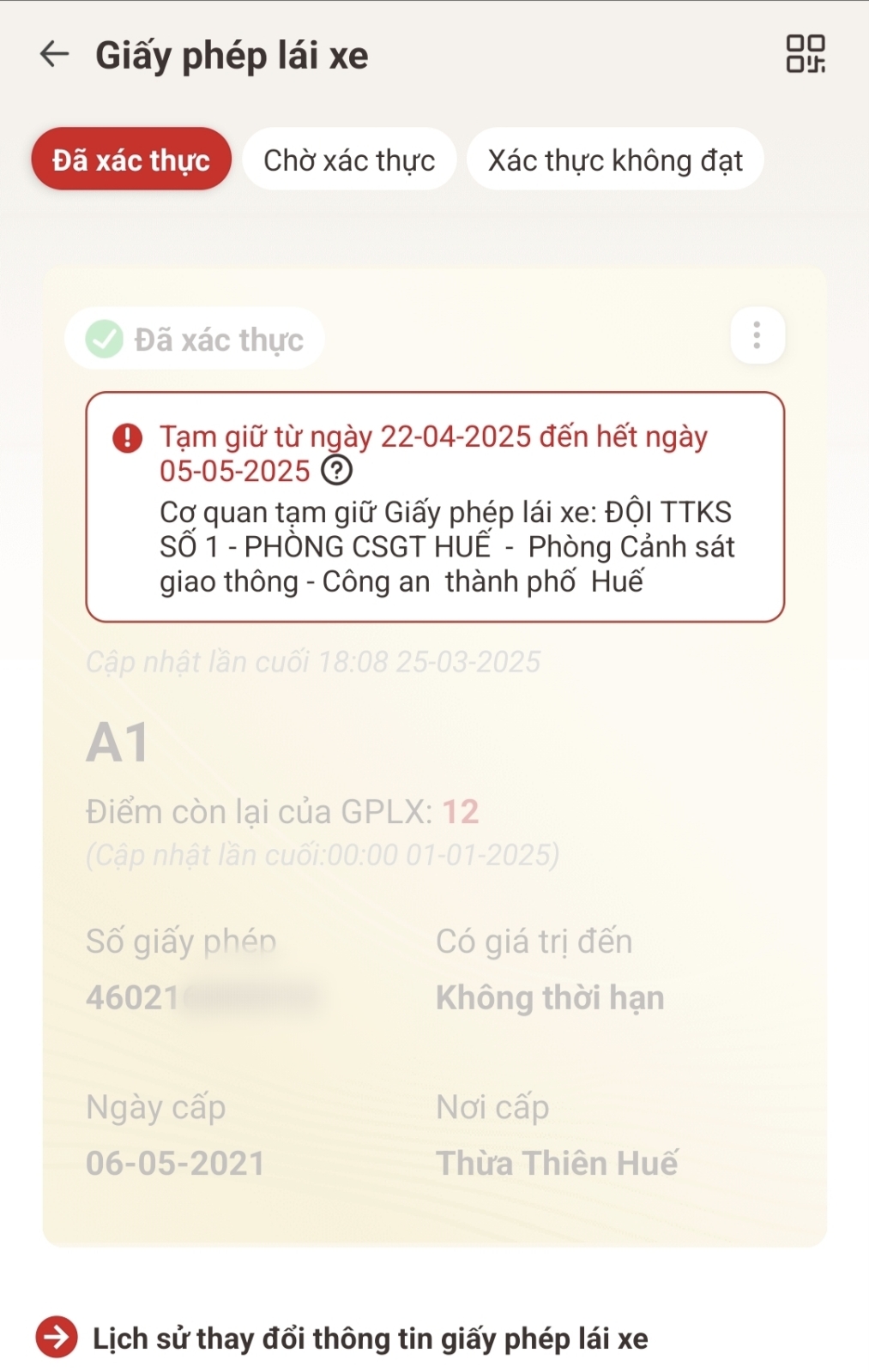Screen dimensions: 869x1372
Task: Open Lịch sử thay đổi thông tin giấy phép
Action: pyautogui.click(x=369, y=1338)
